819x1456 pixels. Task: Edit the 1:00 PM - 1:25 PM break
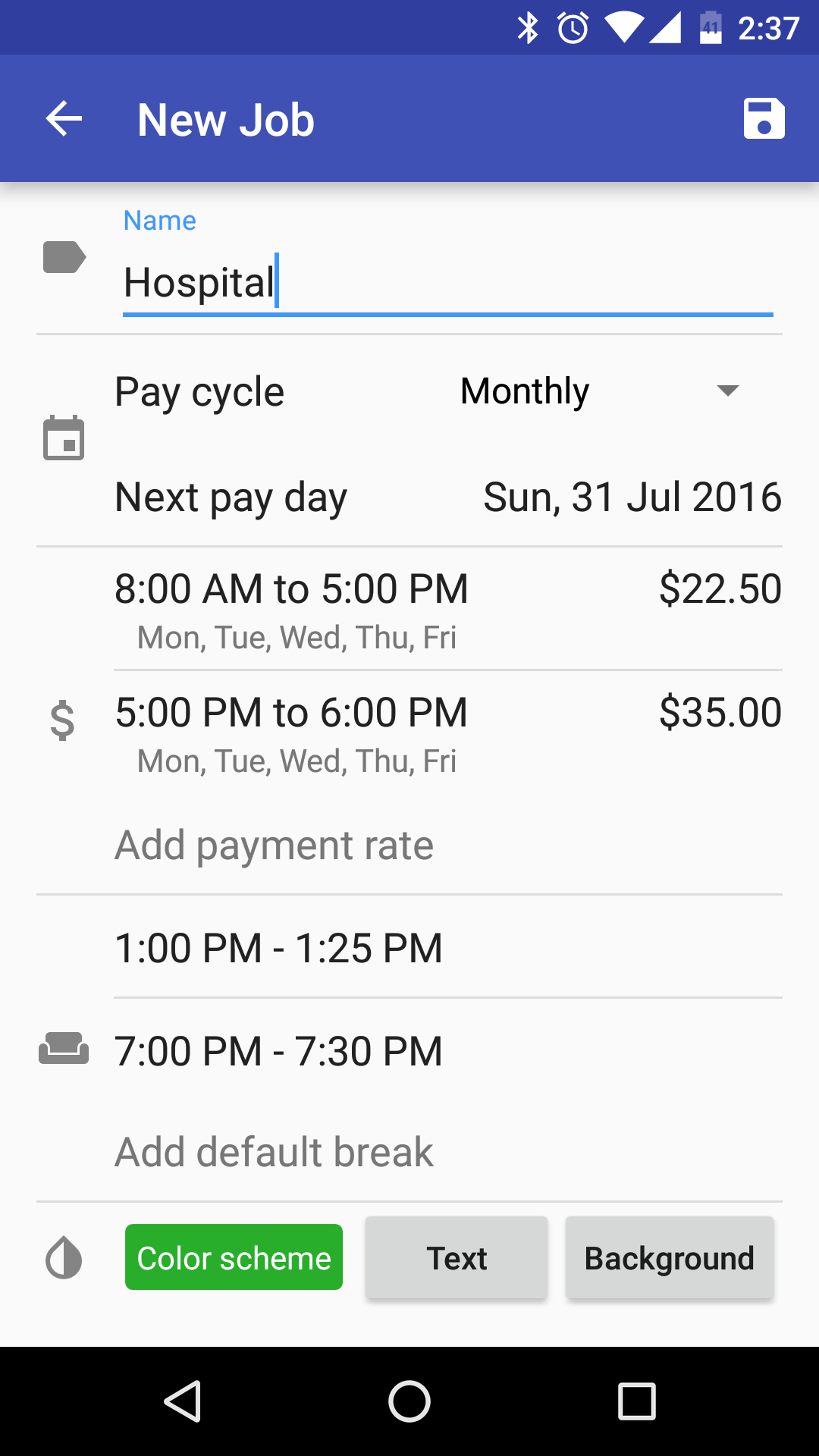click(x=447, y=948)
